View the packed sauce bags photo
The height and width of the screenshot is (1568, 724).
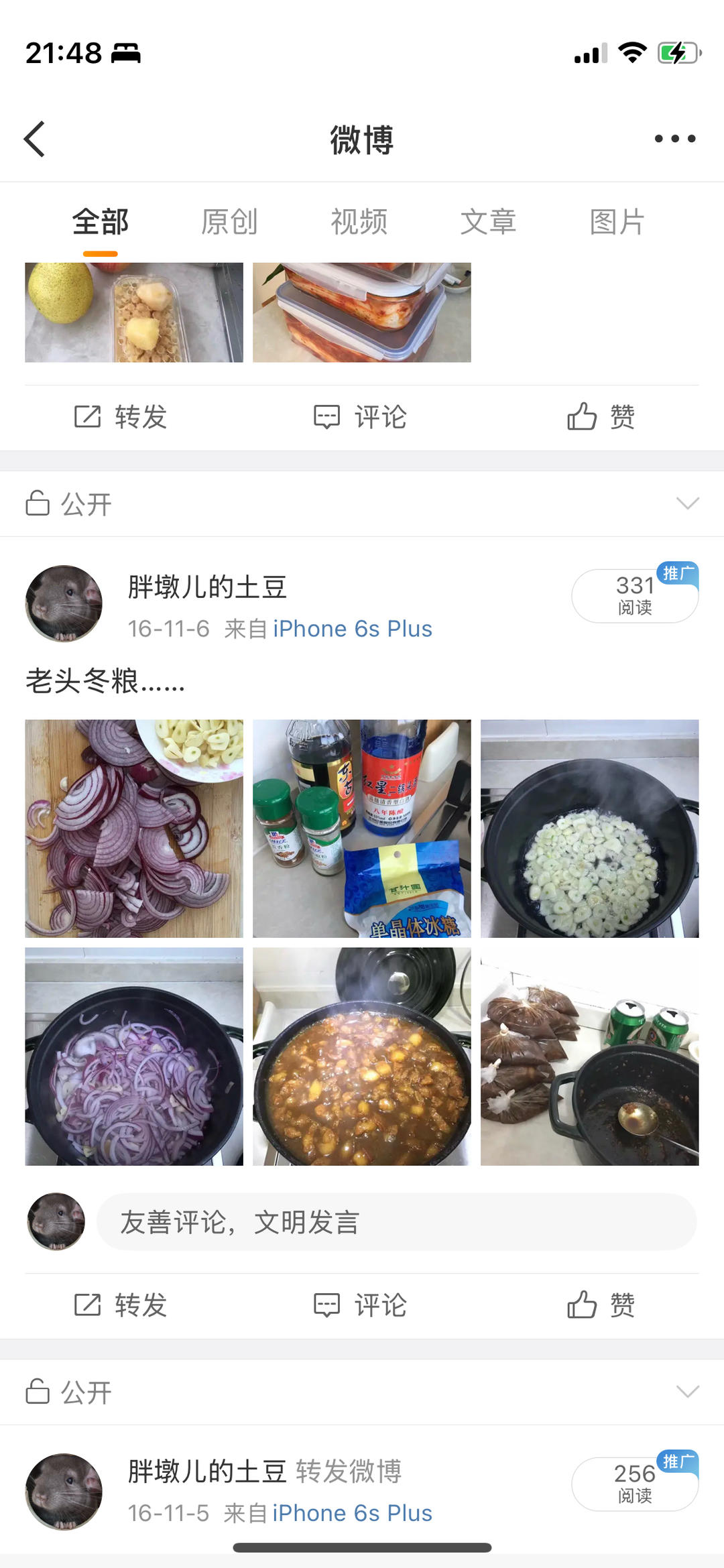pyautogui.click(x=589, y=1056)
